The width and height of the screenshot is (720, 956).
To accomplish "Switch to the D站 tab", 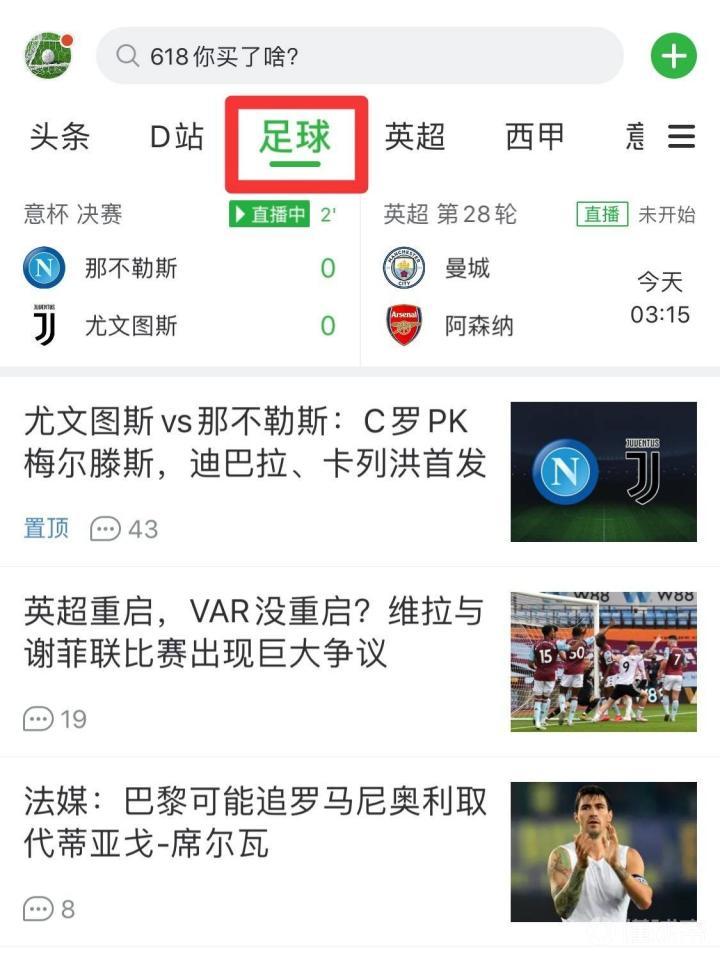I will [x=176, y=137].
